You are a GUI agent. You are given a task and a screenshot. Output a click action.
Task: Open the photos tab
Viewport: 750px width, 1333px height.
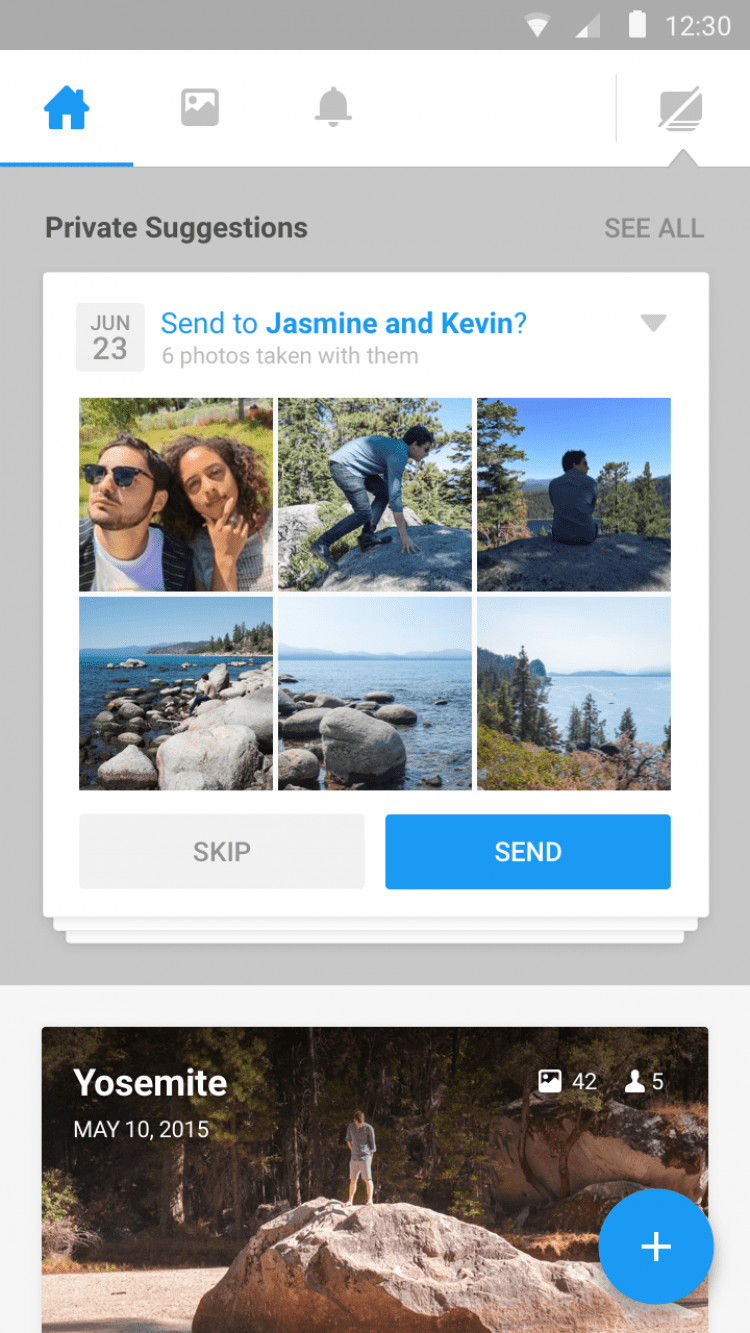200,108
